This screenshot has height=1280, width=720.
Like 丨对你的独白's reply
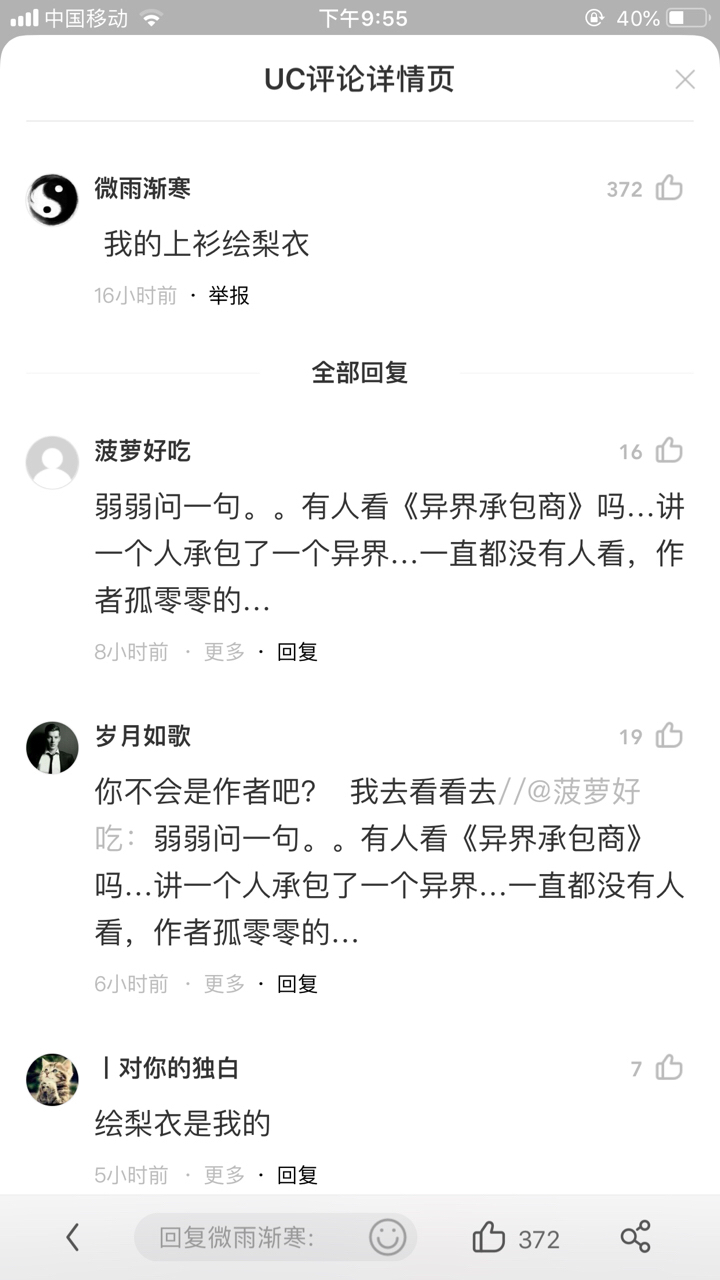(669, 1068)
